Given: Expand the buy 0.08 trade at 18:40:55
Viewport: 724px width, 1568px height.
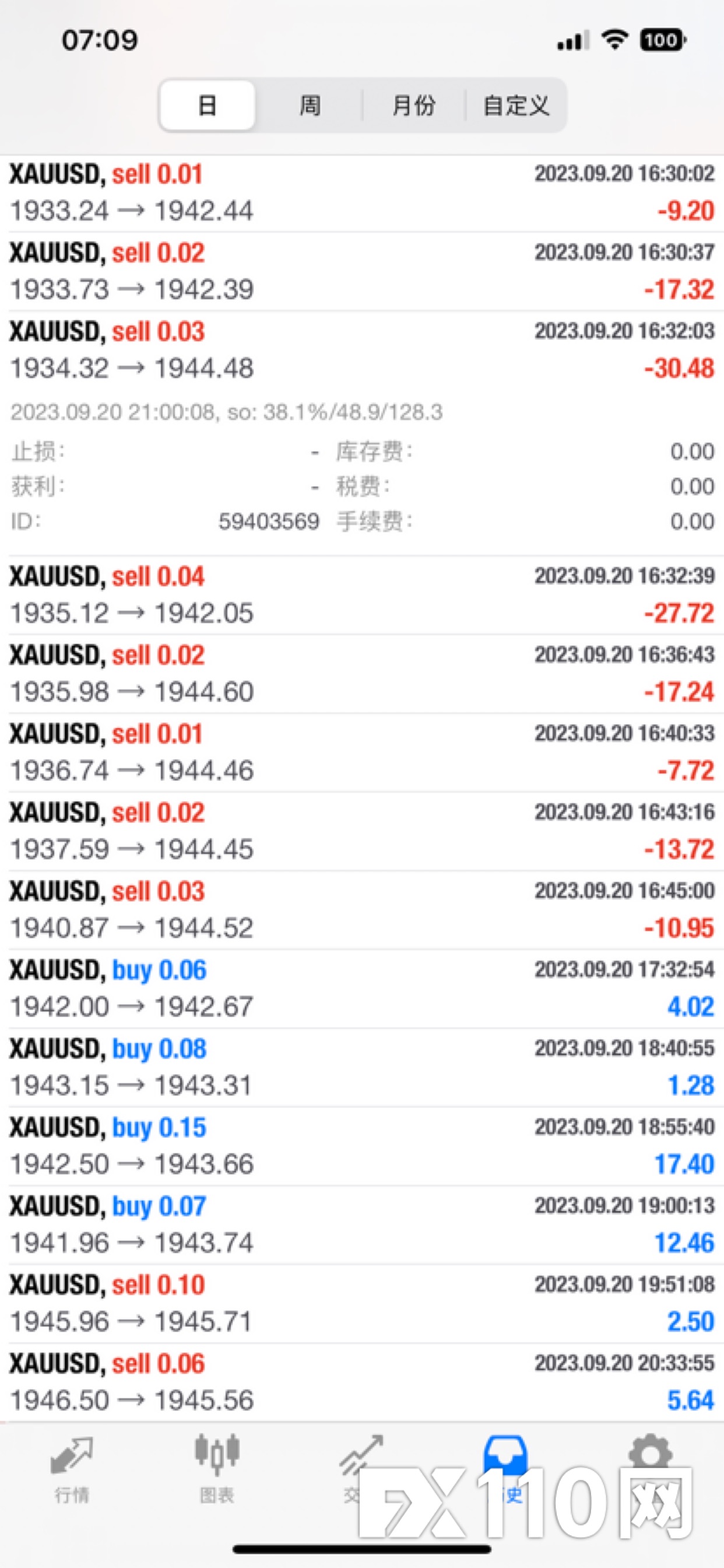Looking at the screenshot, I should point(362,1067).
